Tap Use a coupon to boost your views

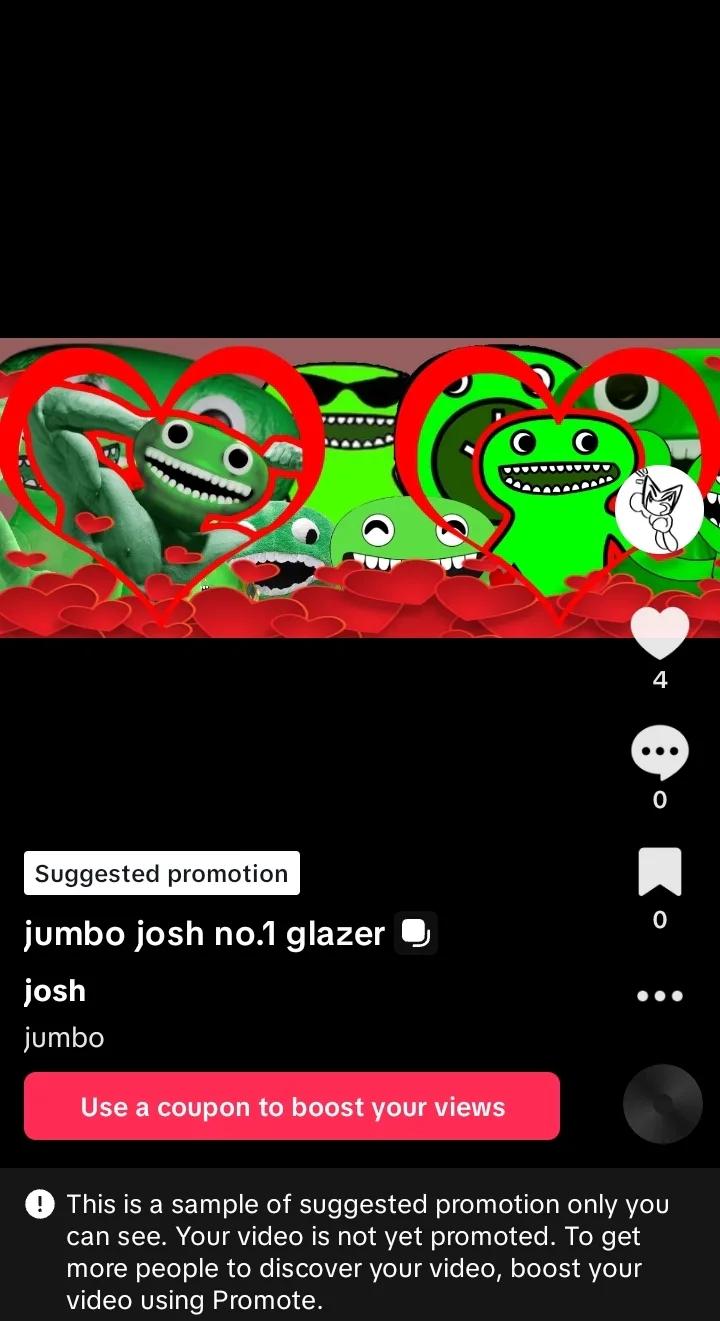click(292, 1106)
